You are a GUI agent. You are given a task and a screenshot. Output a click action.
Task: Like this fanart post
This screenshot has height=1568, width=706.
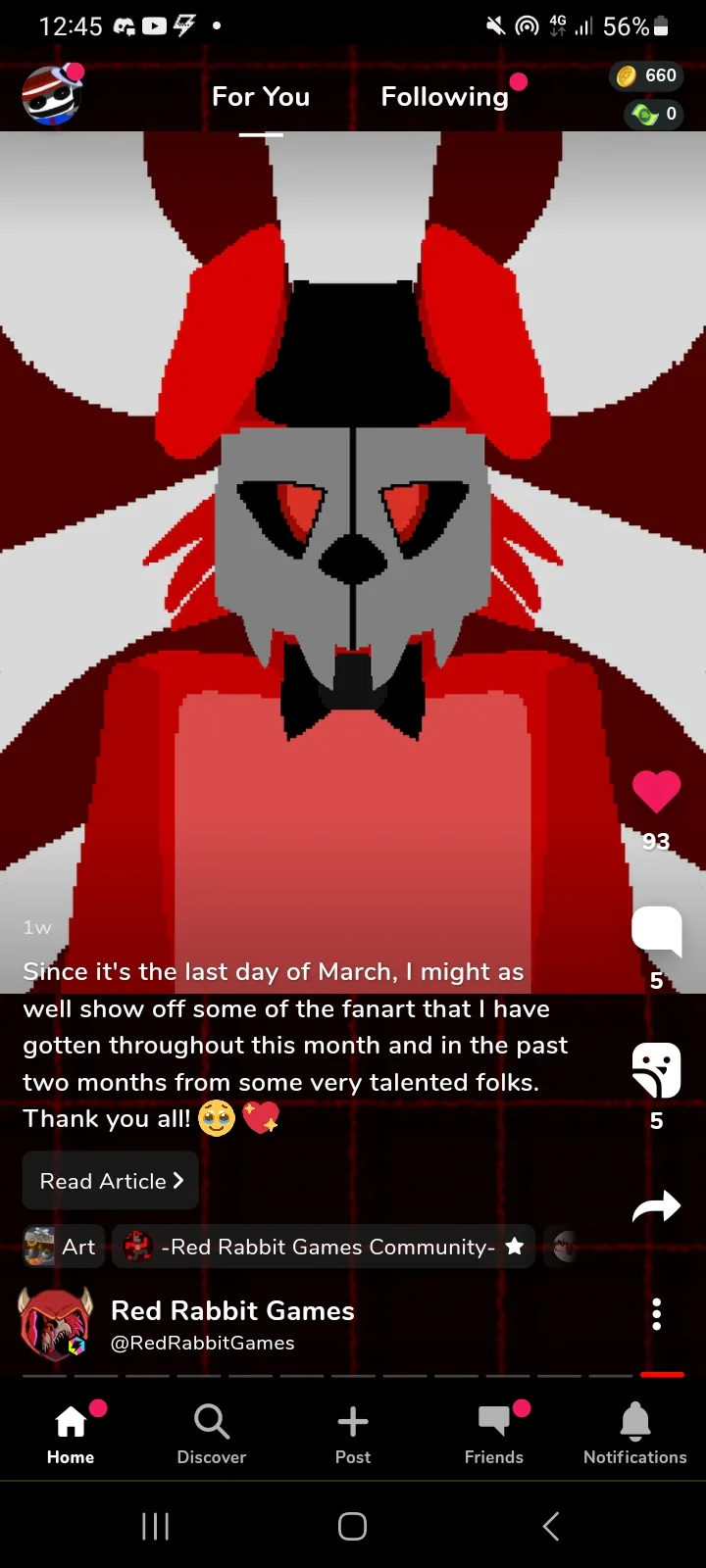pyautogui.click(x=656, y=792)
